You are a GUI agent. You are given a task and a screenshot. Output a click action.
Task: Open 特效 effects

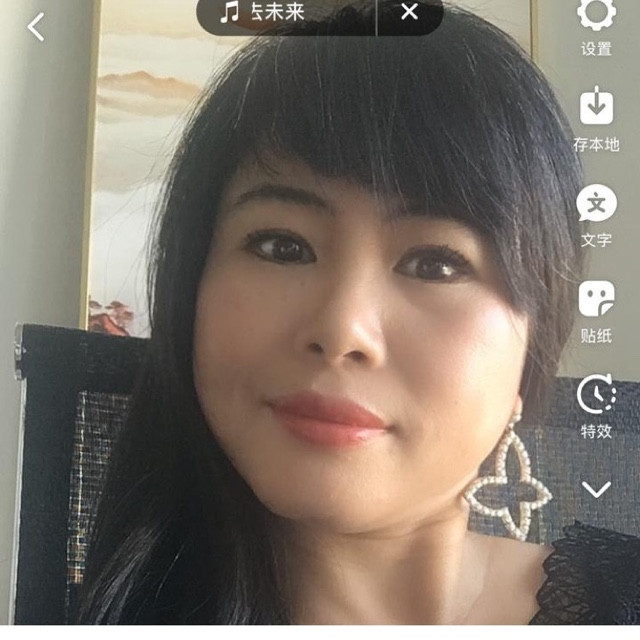(x=596, y=403)
